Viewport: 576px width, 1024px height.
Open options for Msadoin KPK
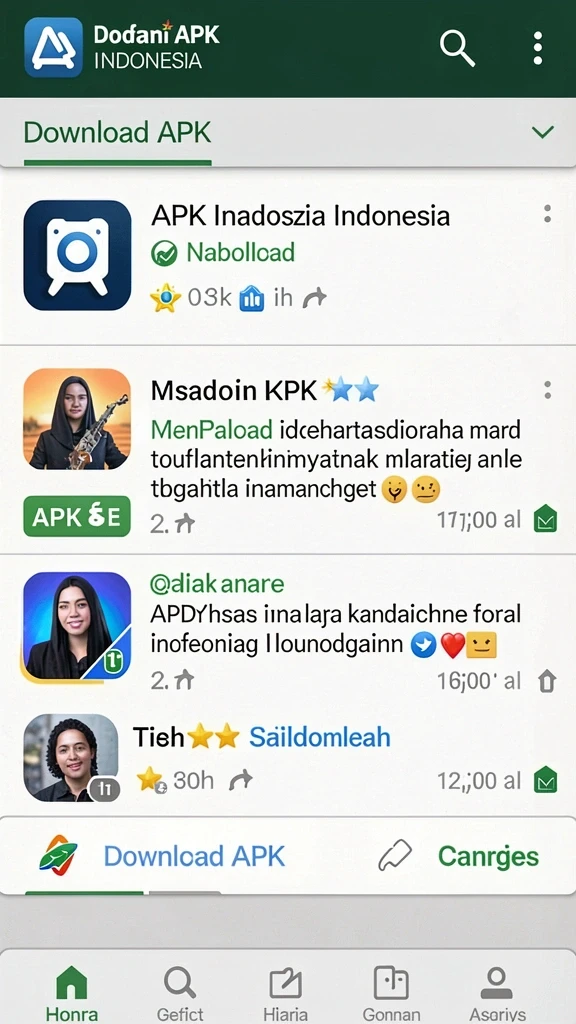tap(547, 391)
